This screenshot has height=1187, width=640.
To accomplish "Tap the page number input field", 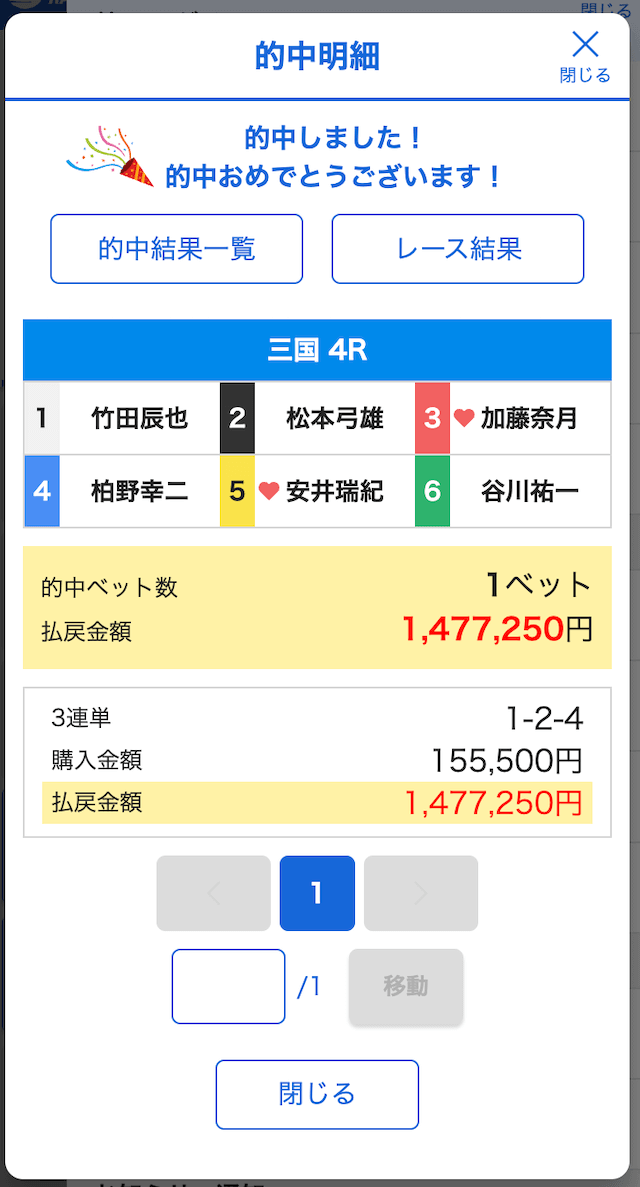I will click(x=229, y=986).
